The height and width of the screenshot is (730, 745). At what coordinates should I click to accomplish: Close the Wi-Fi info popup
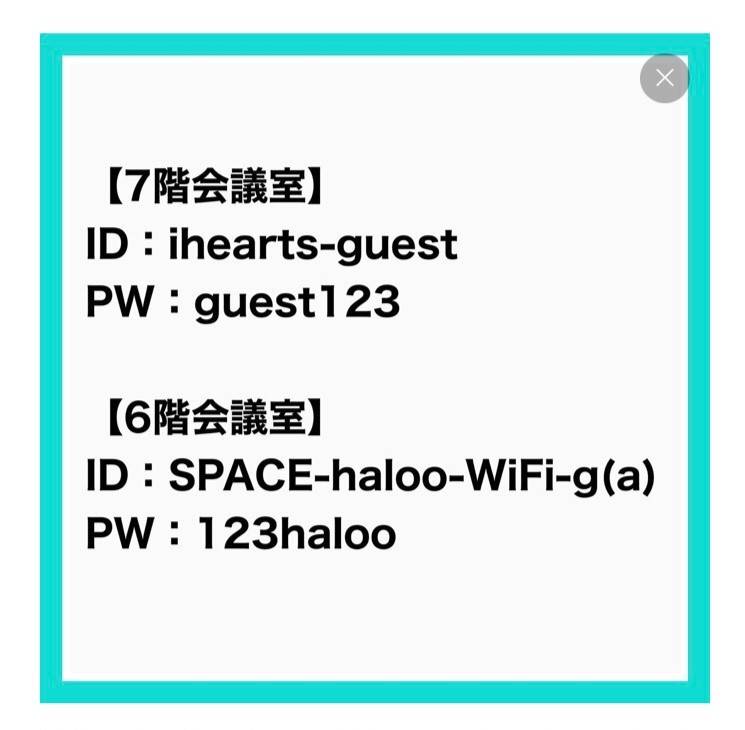click(664, 78)
